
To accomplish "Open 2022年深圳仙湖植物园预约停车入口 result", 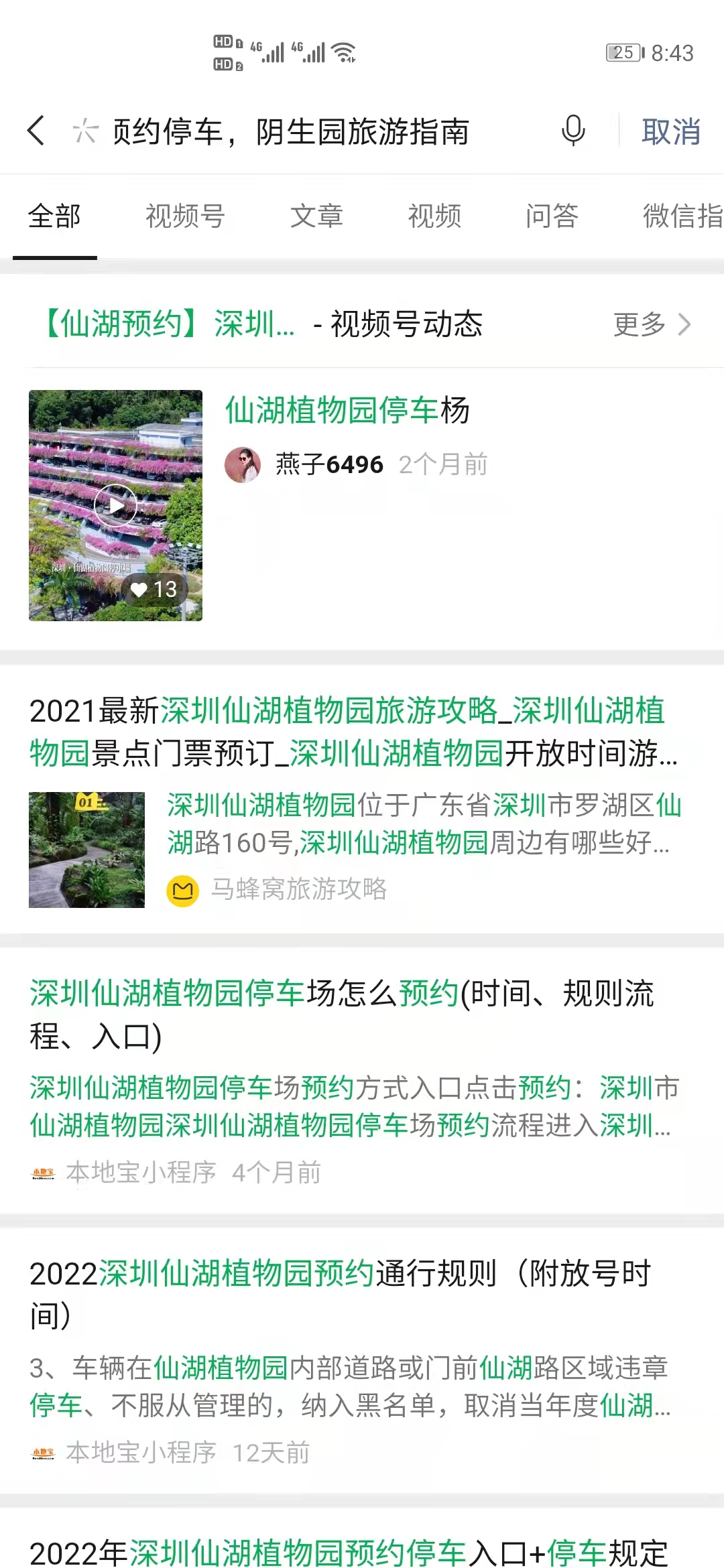I will [349, 1552].
